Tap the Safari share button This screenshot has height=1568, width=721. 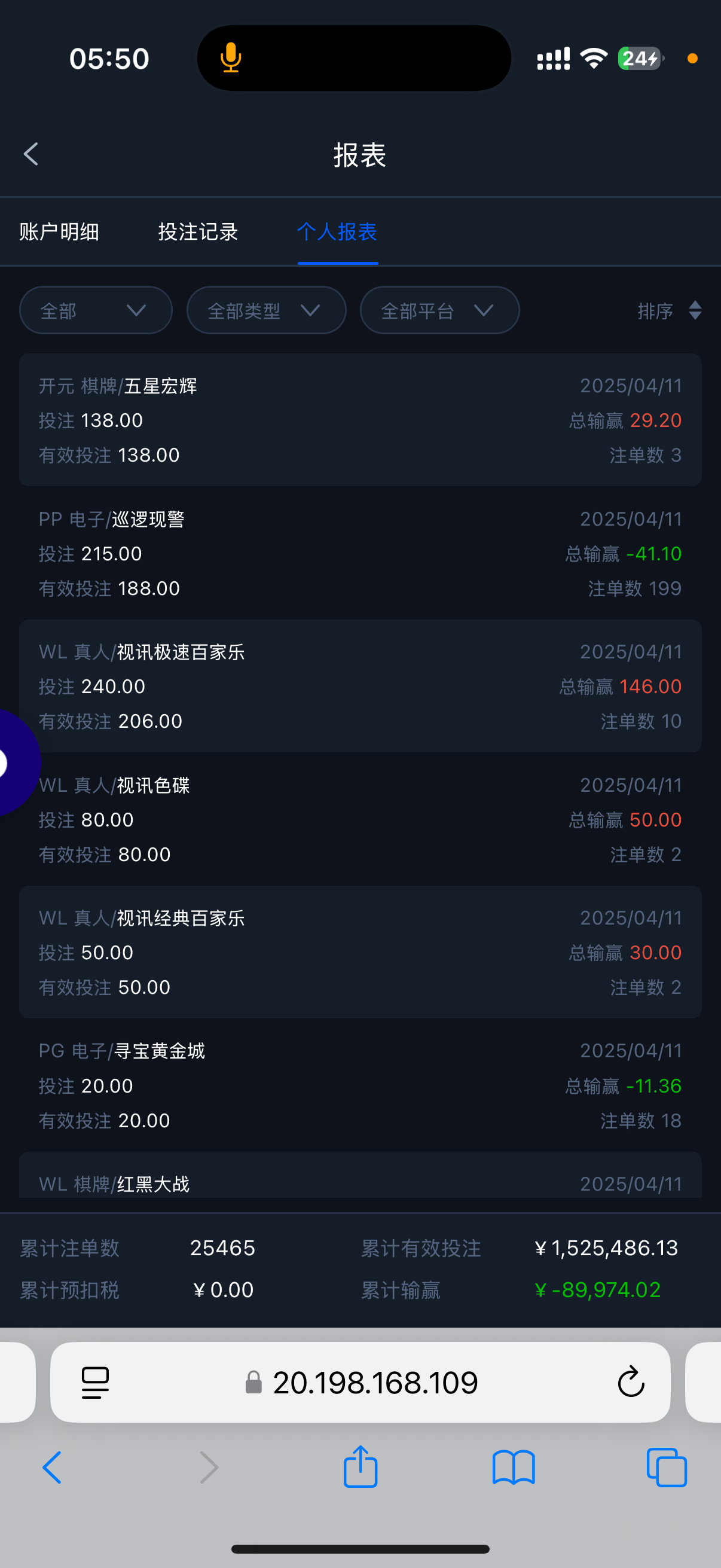click(360, 1468)
